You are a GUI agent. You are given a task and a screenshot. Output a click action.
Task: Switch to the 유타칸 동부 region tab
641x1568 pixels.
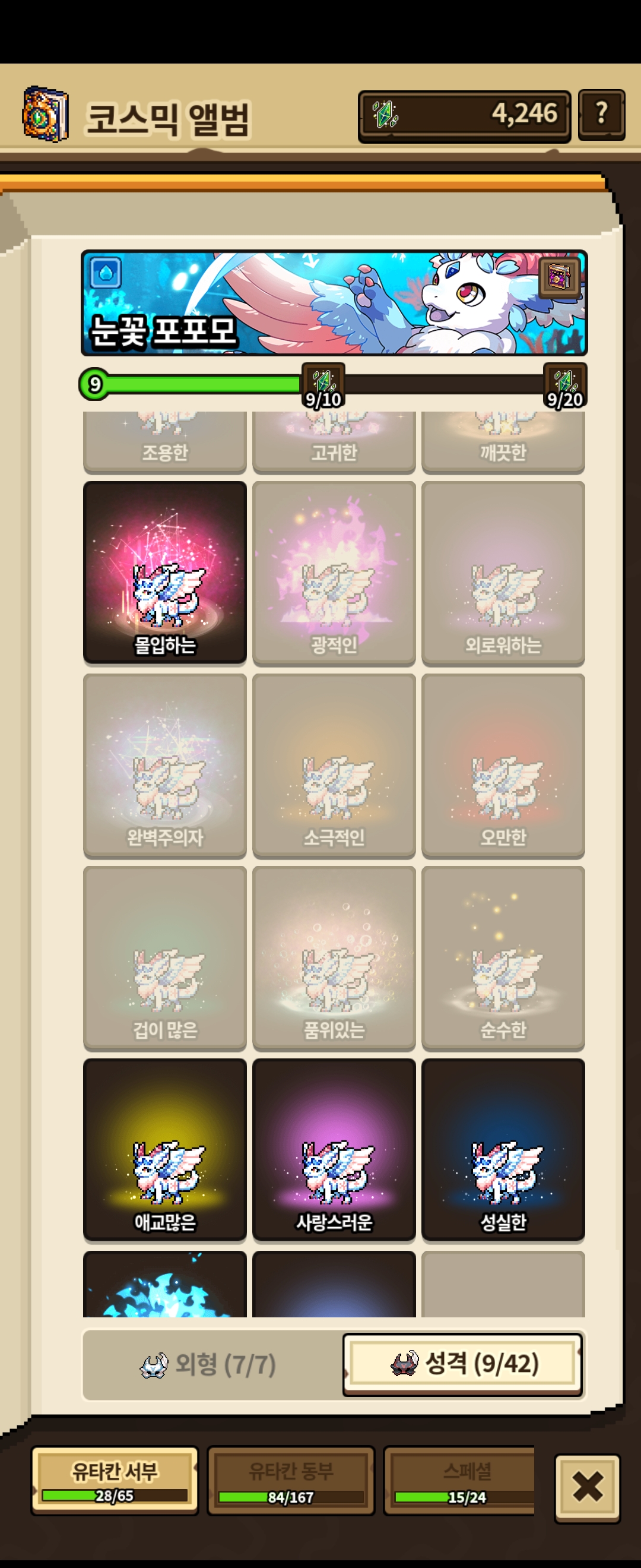click(x=291, y=1480)
